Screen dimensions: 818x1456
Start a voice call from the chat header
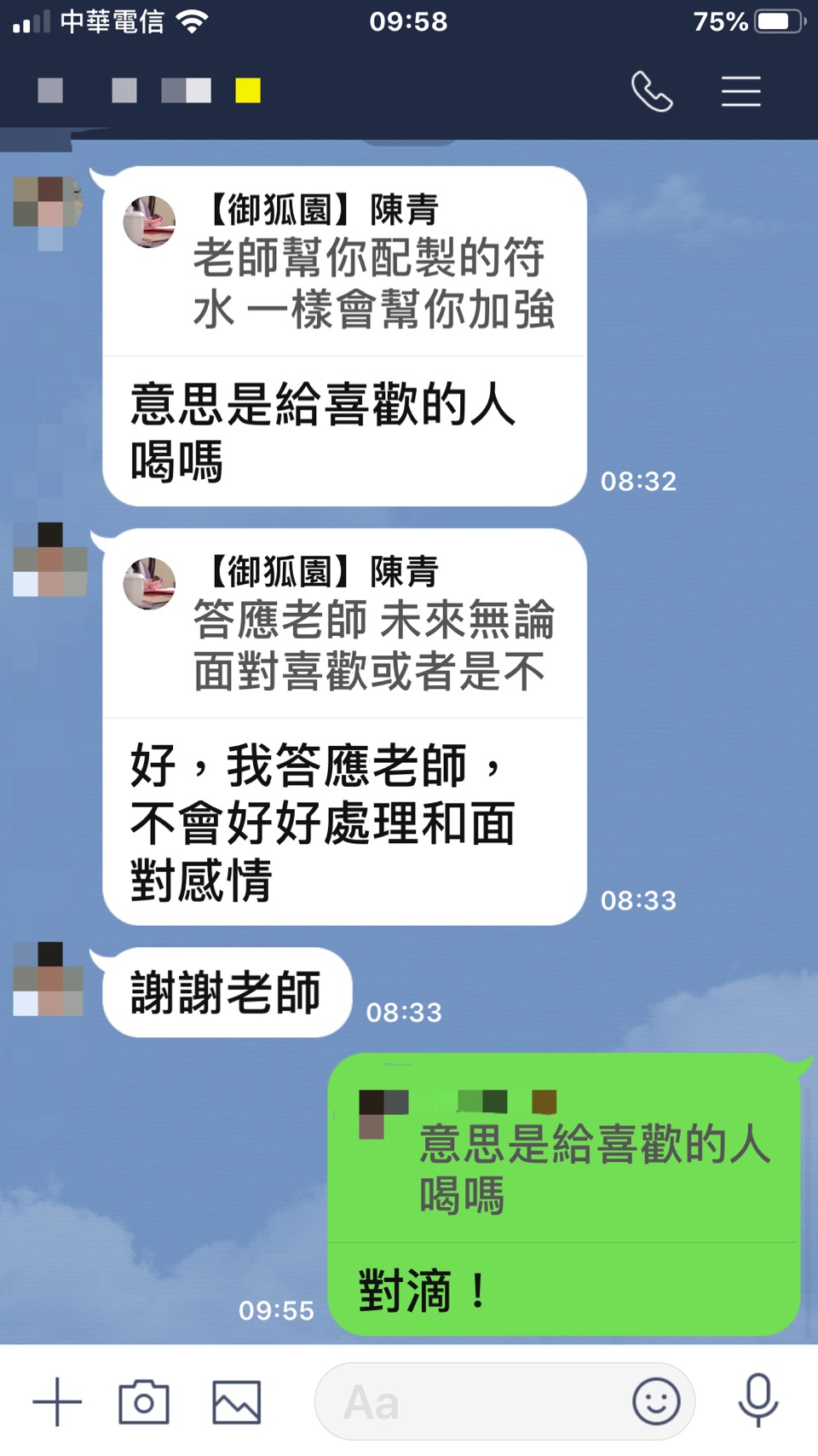tap(652, 91)
